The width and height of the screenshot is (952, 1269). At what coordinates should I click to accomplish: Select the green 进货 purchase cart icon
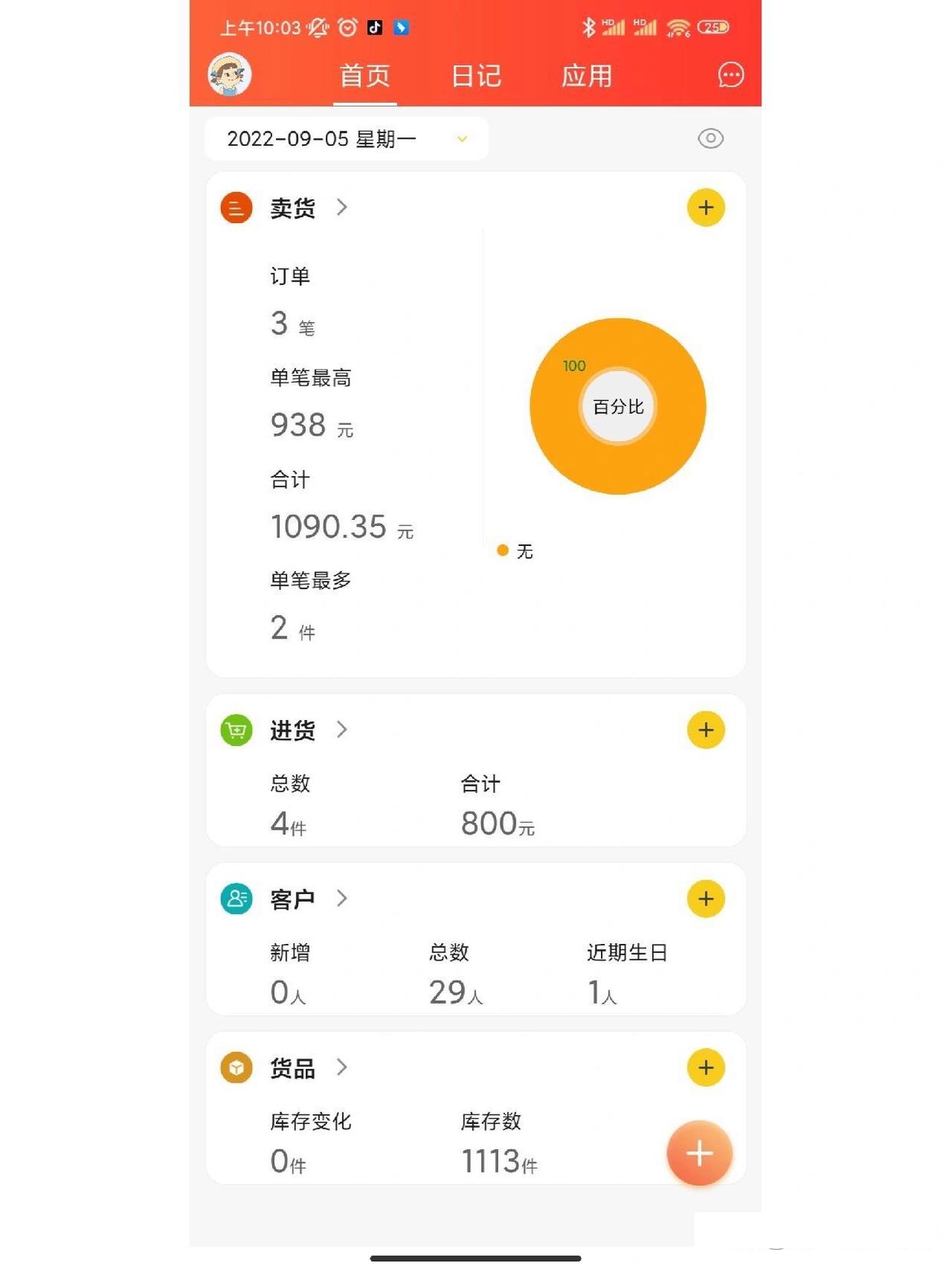click(x=236, y=730)
